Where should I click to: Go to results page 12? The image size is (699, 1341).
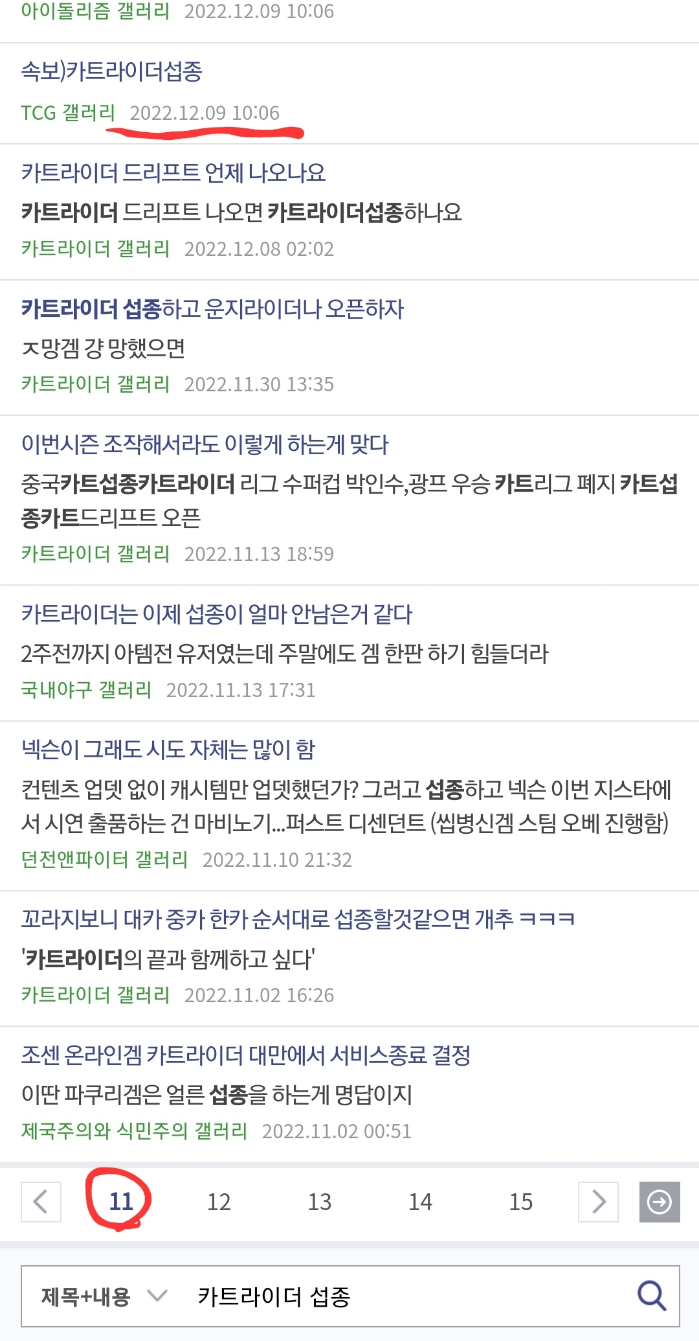[x=219, y=1202]
